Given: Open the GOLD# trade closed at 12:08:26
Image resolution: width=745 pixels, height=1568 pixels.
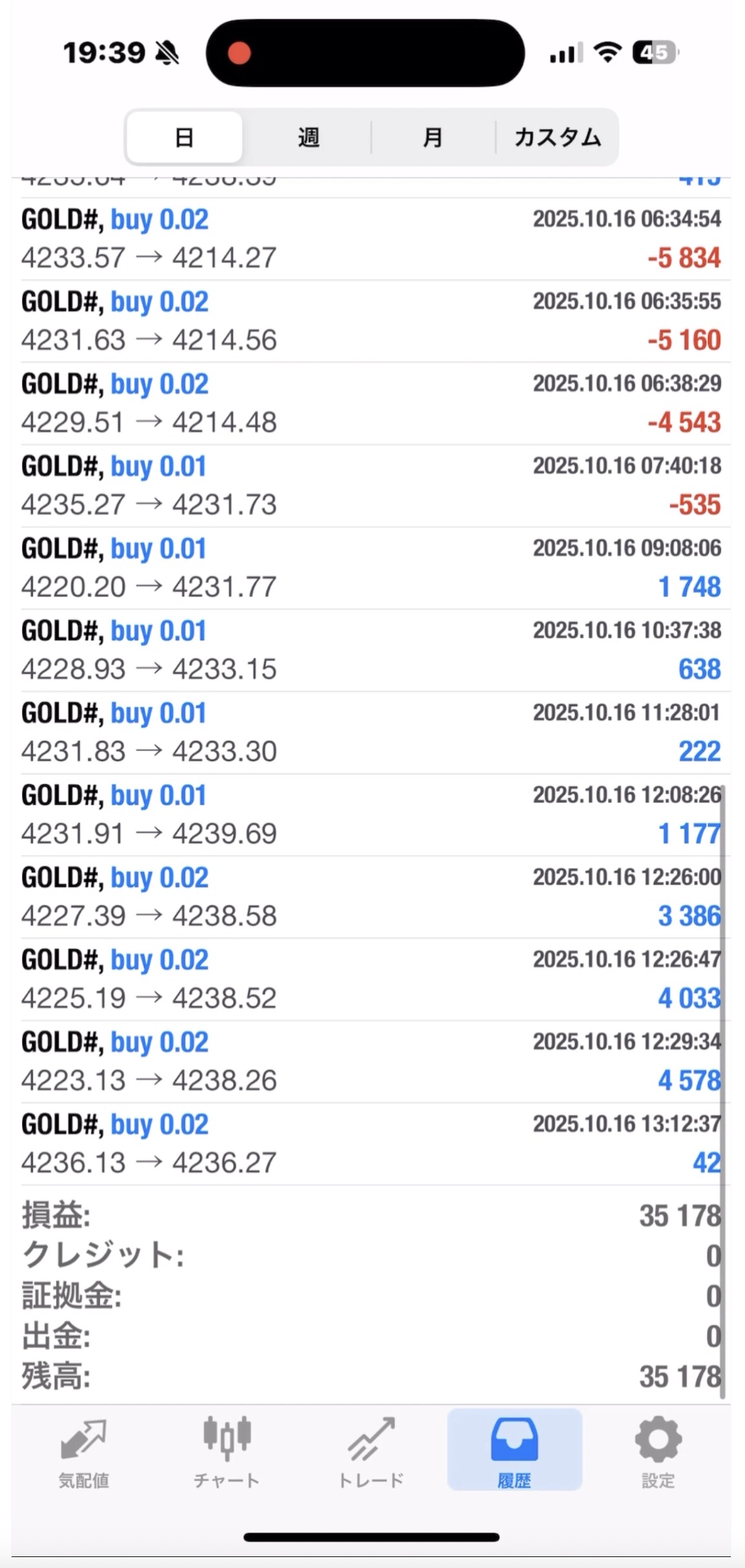Looking at the screenshot, I should pyautogui.click(x=371, y=815).
